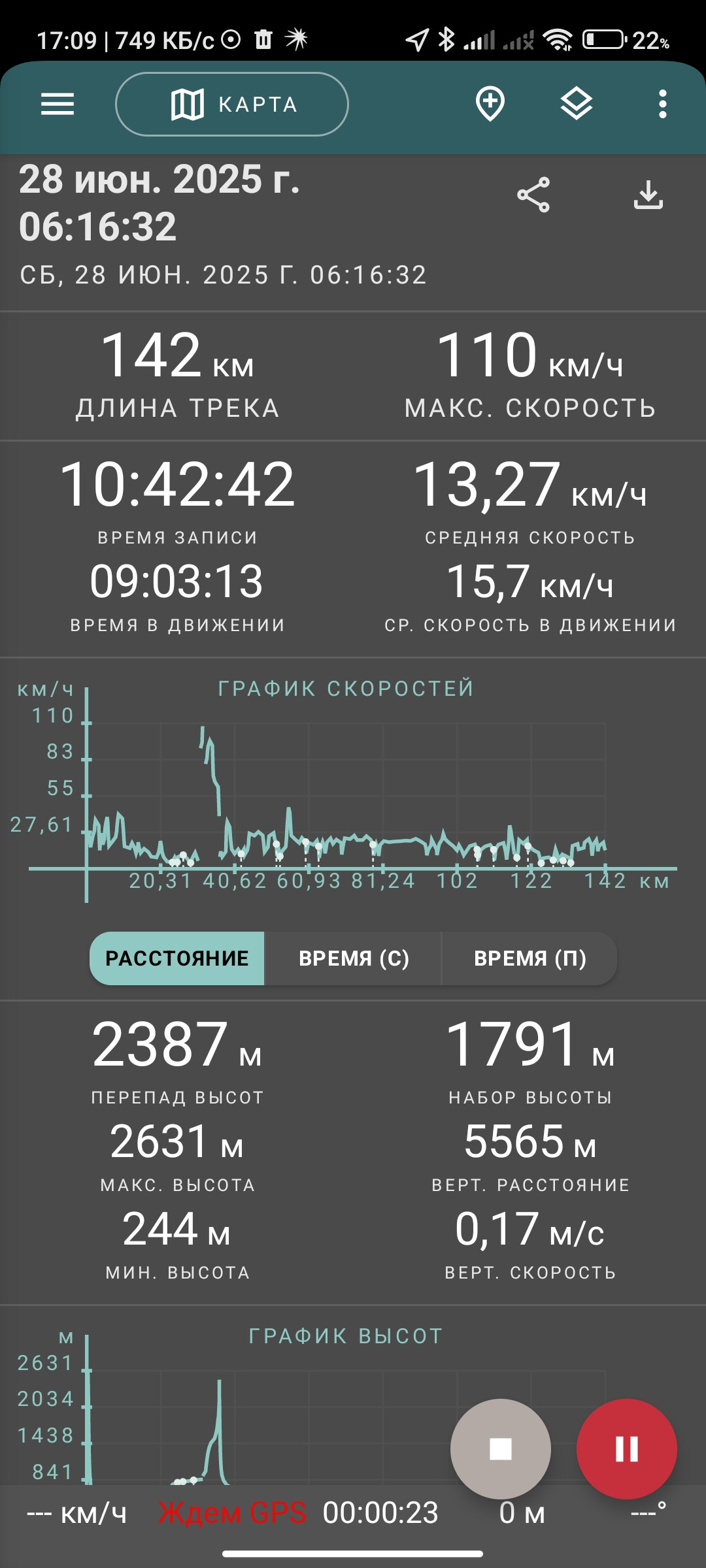This screenshot has width=706, height=1568.
Task: Switch to the Карта map view
Action: coord(232,105)
